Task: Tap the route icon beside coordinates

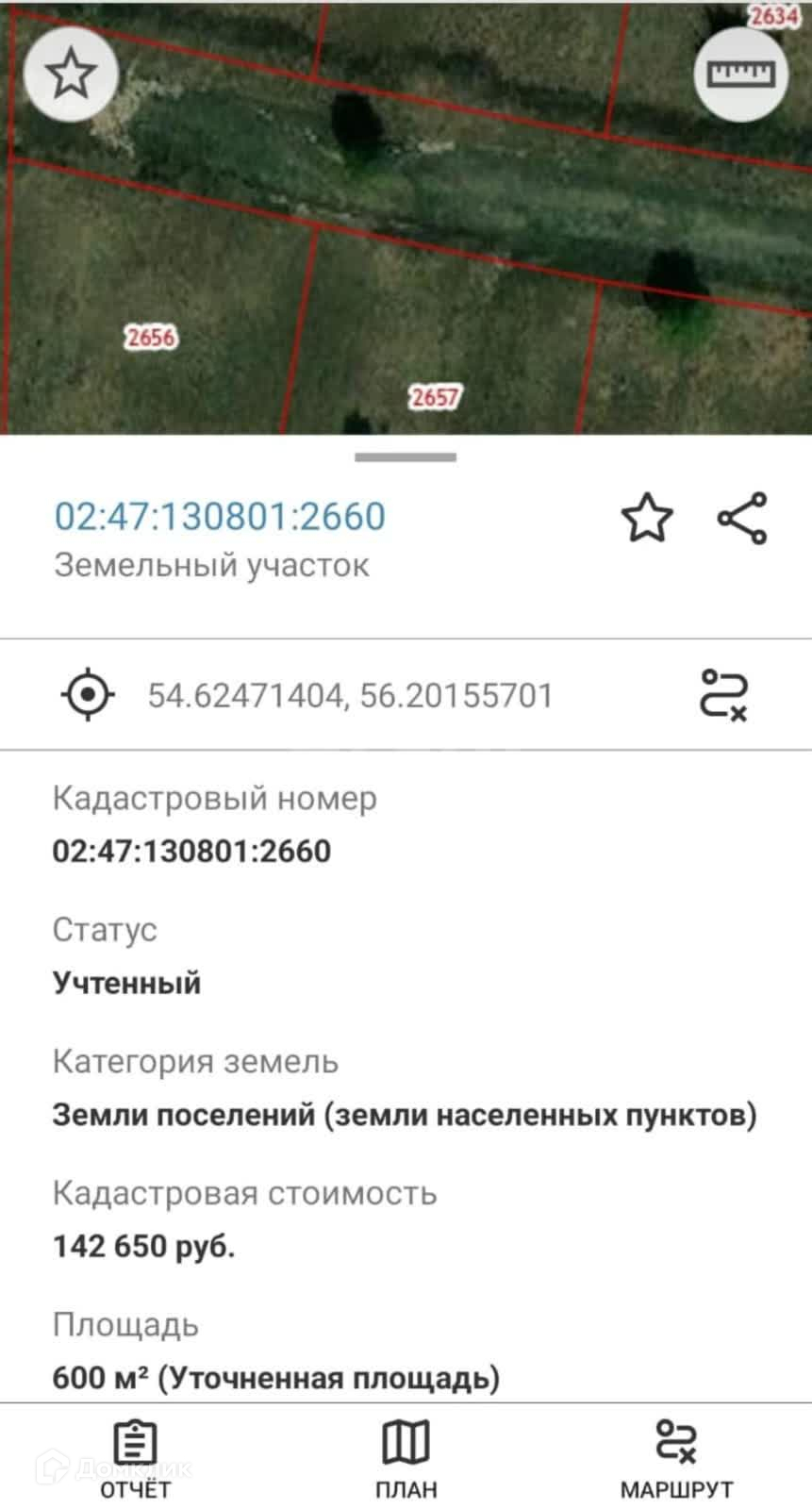Action: (723, 695)
